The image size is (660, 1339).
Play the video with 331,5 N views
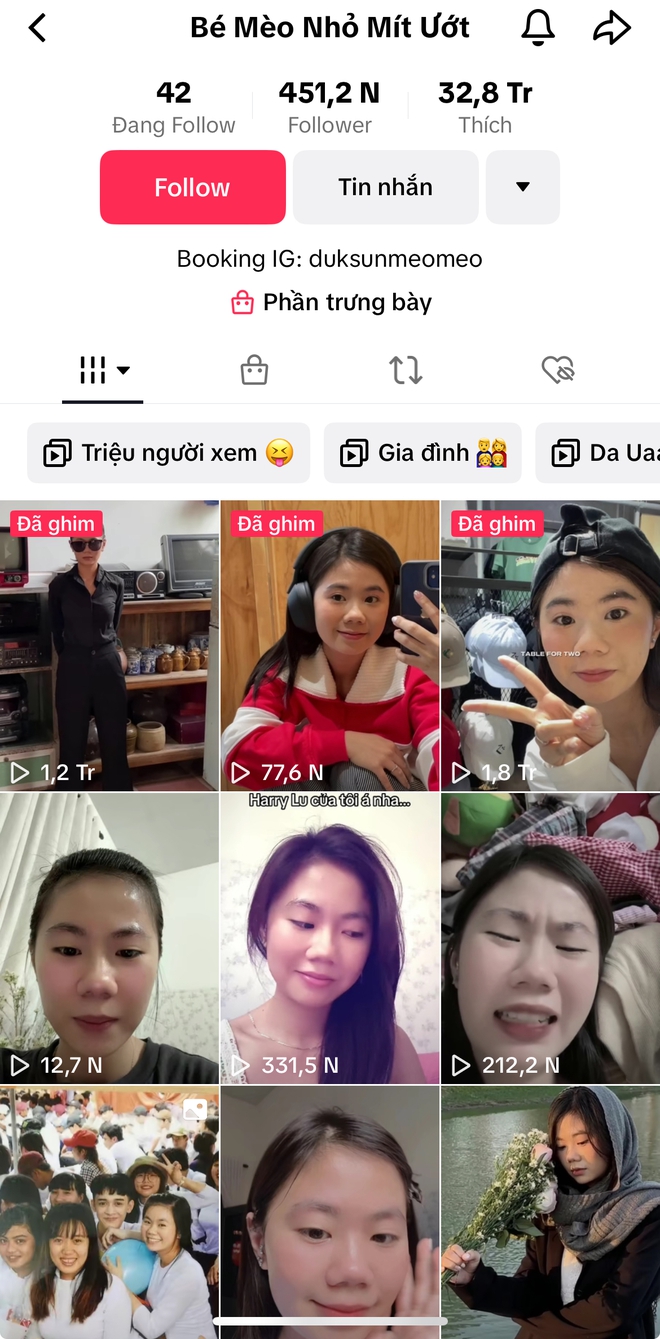(x=329, y=938)
